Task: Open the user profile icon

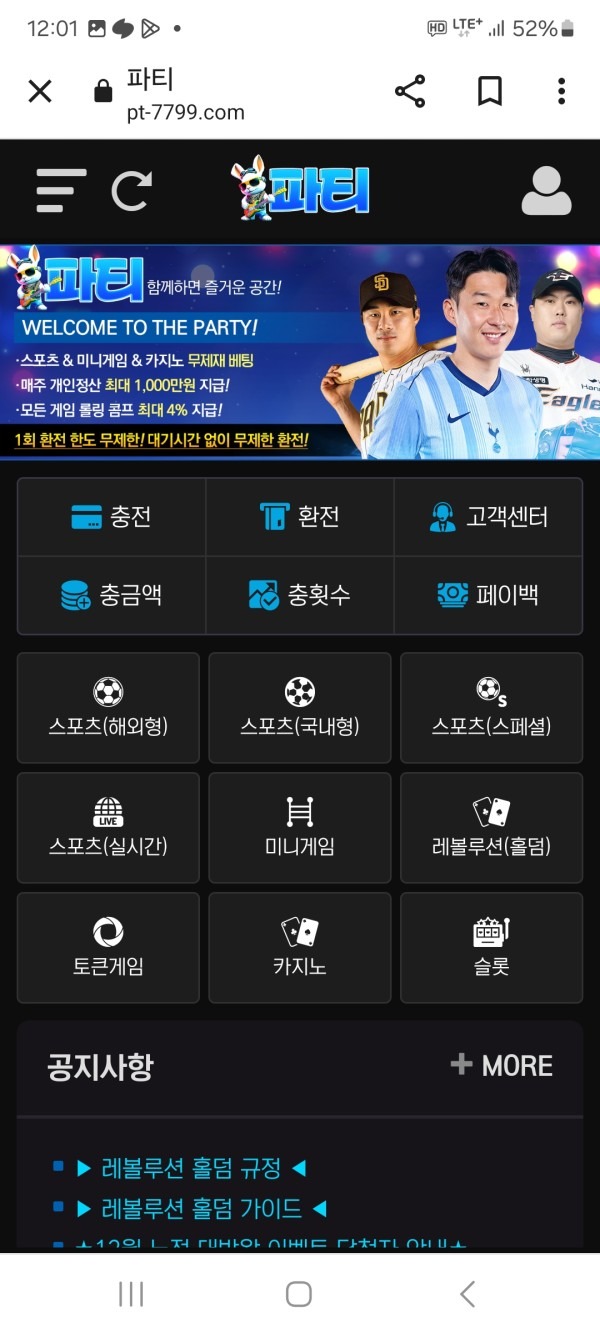Action: pyautogui.click(x=546, y=191)
